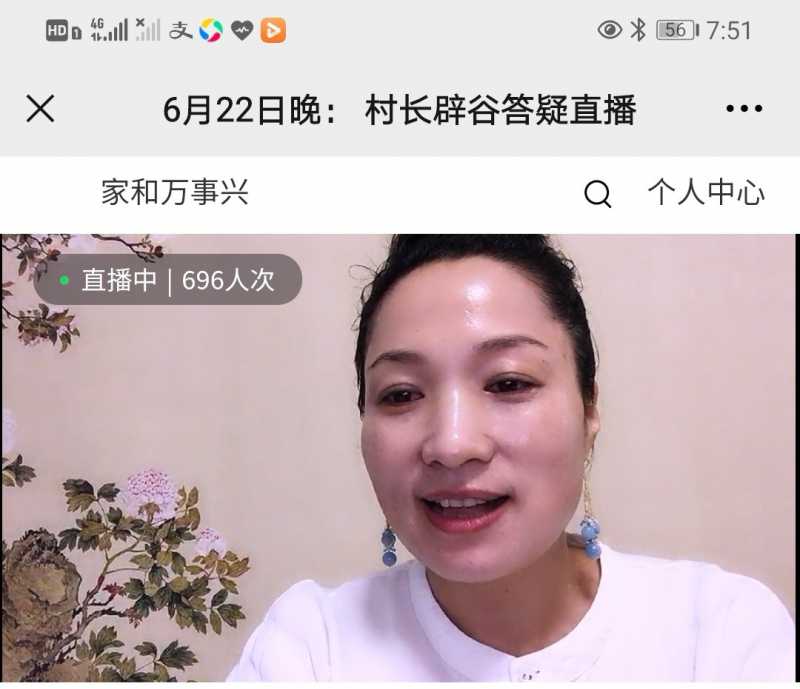Close the livestream page

pos(40,109)
